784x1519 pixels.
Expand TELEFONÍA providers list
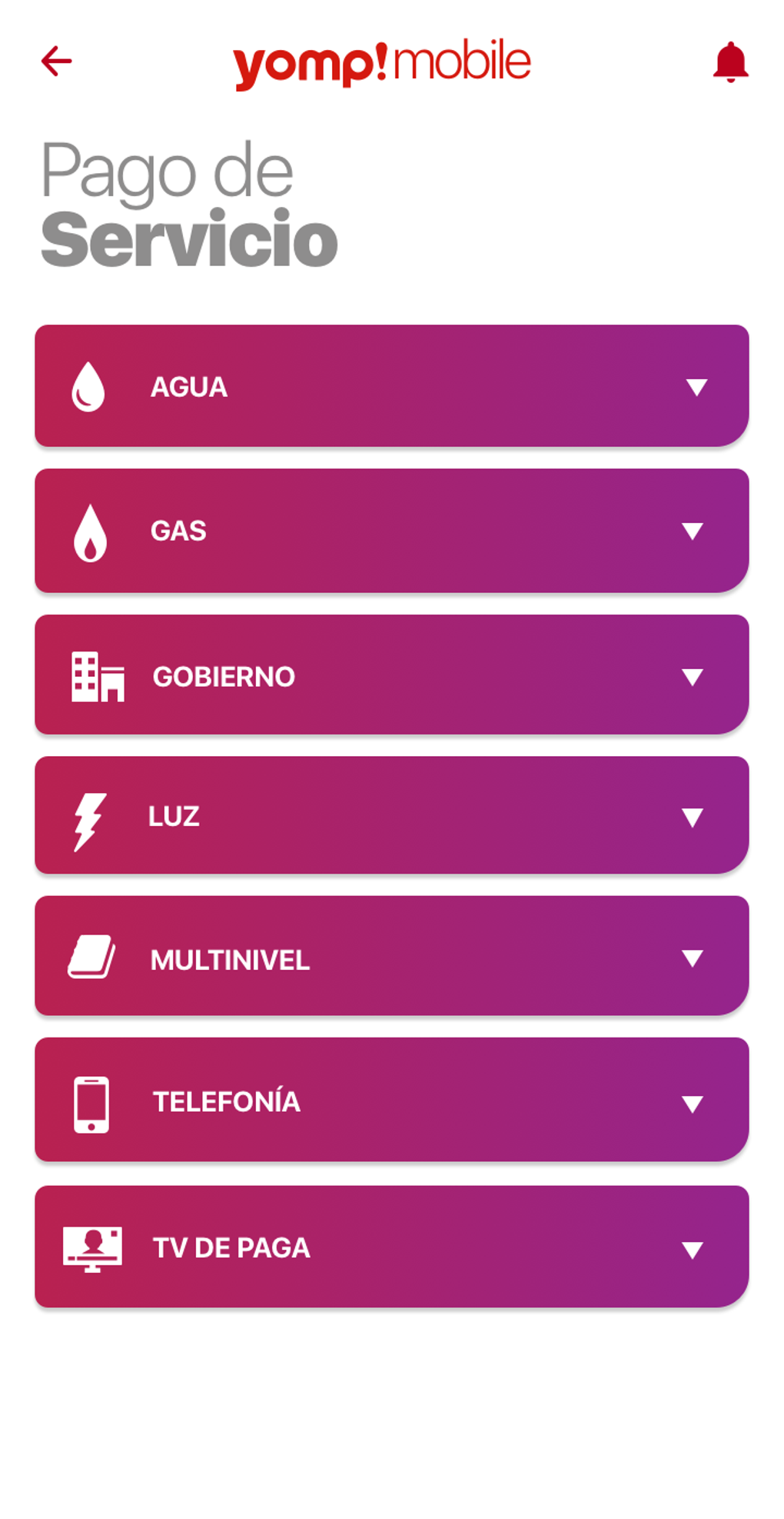695,1103
